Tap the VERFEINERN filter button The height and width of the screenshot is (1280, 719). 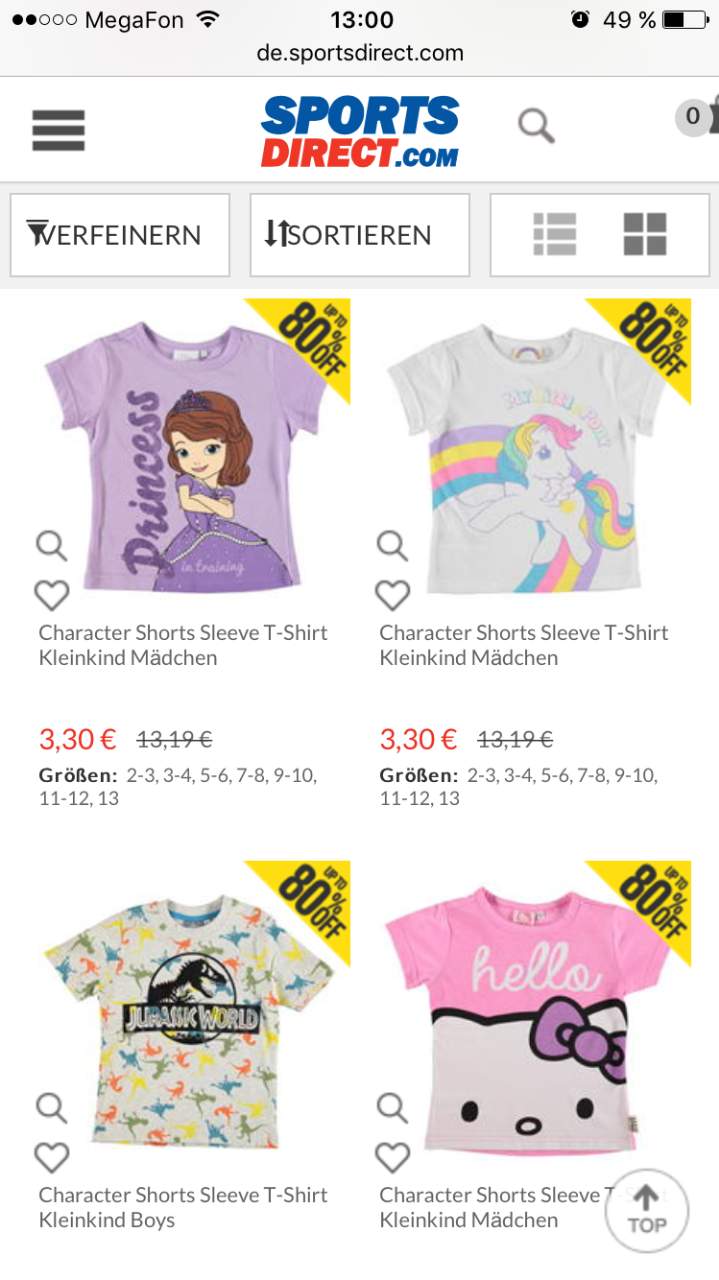point(120,235)
